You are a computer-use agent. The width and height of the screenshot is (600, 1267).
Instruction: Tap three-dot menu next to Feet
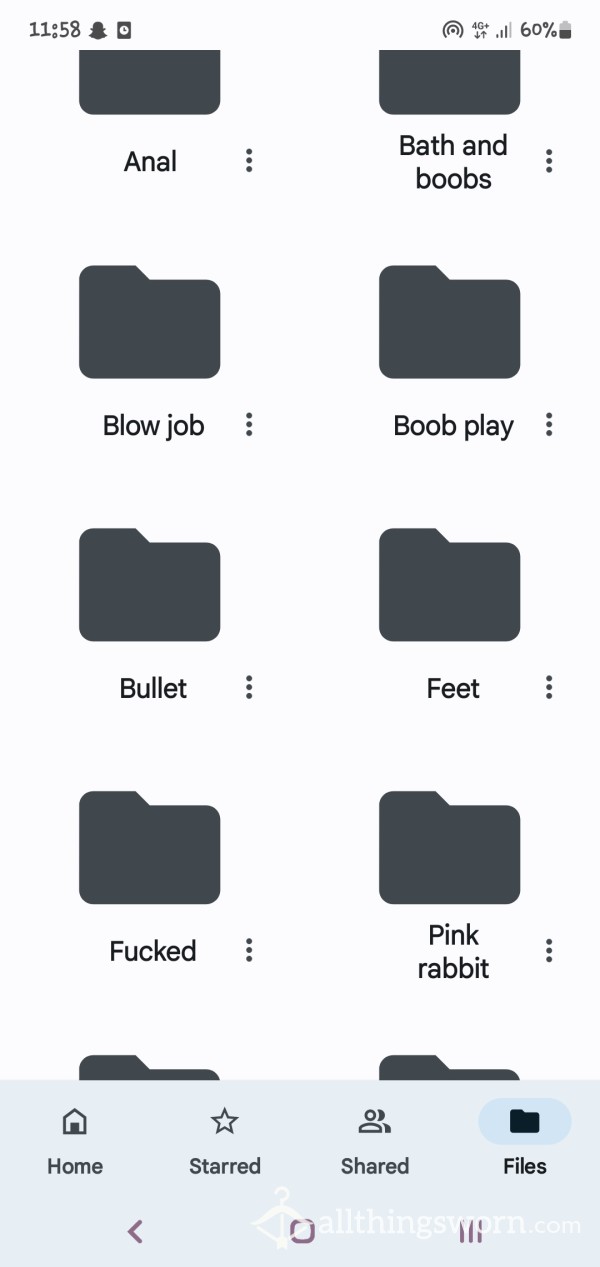[x=549, y=687]
